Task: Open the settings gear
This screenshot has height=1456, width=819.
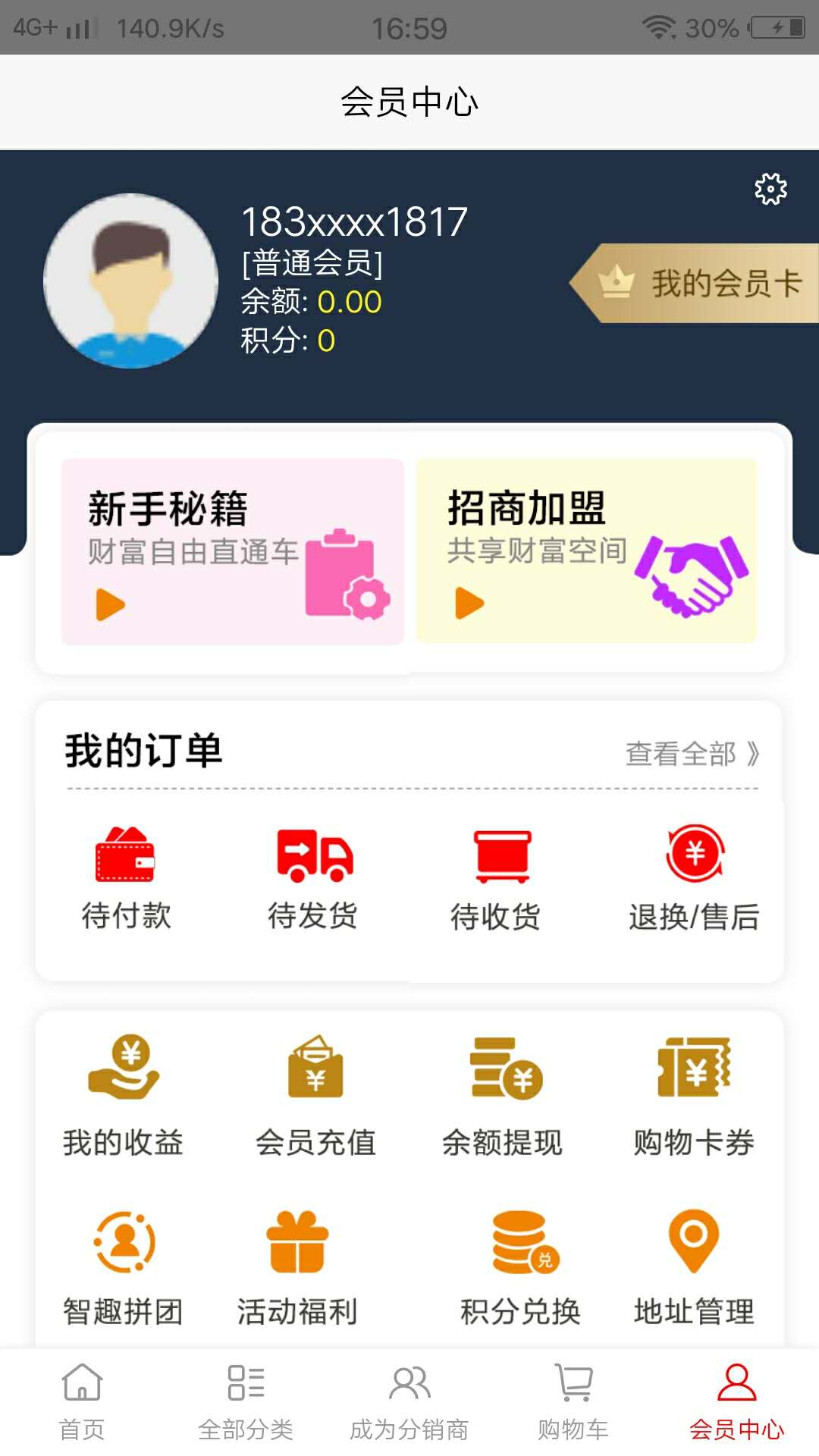Action: tap(769, 190)
